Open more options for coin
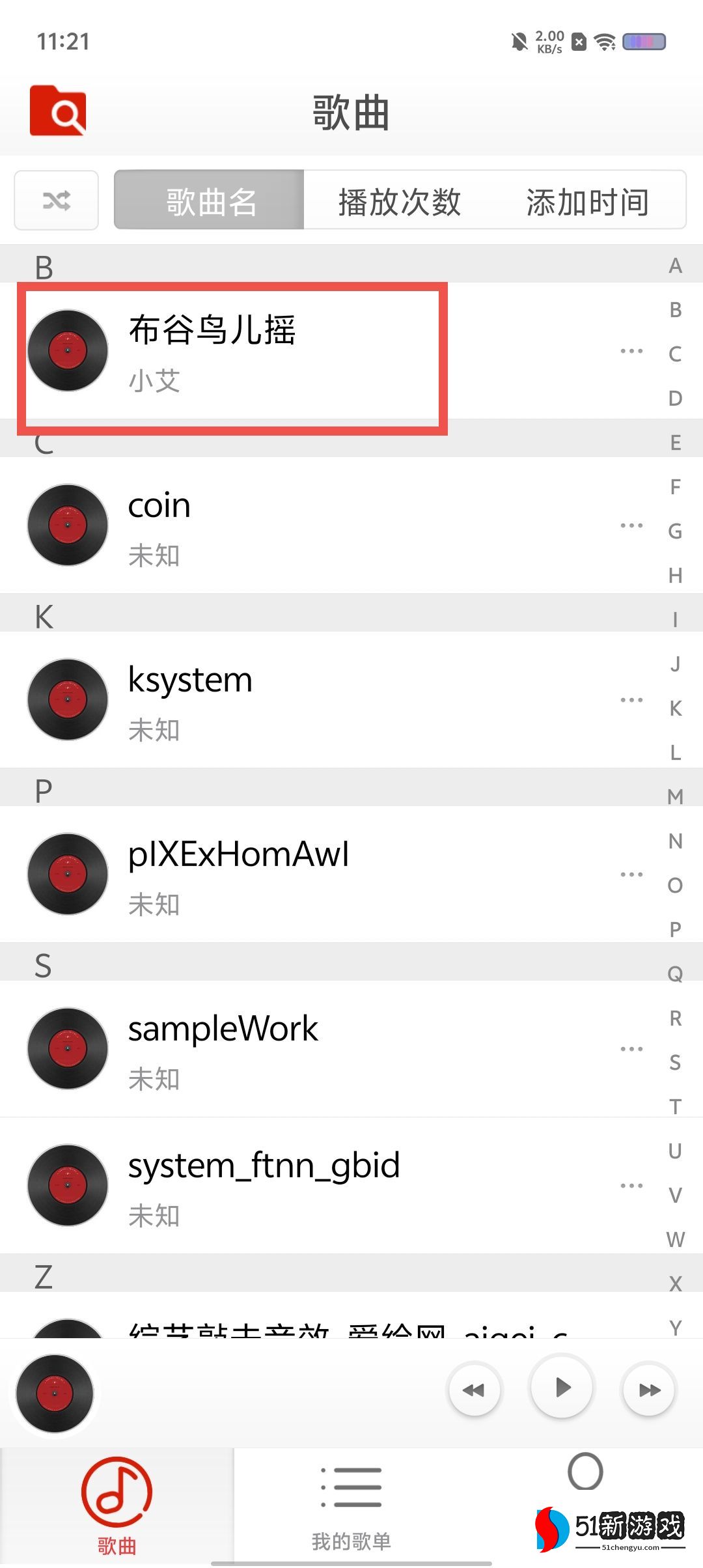Image resolution: width=703 pixels, height=1568 pixels. 631,525
